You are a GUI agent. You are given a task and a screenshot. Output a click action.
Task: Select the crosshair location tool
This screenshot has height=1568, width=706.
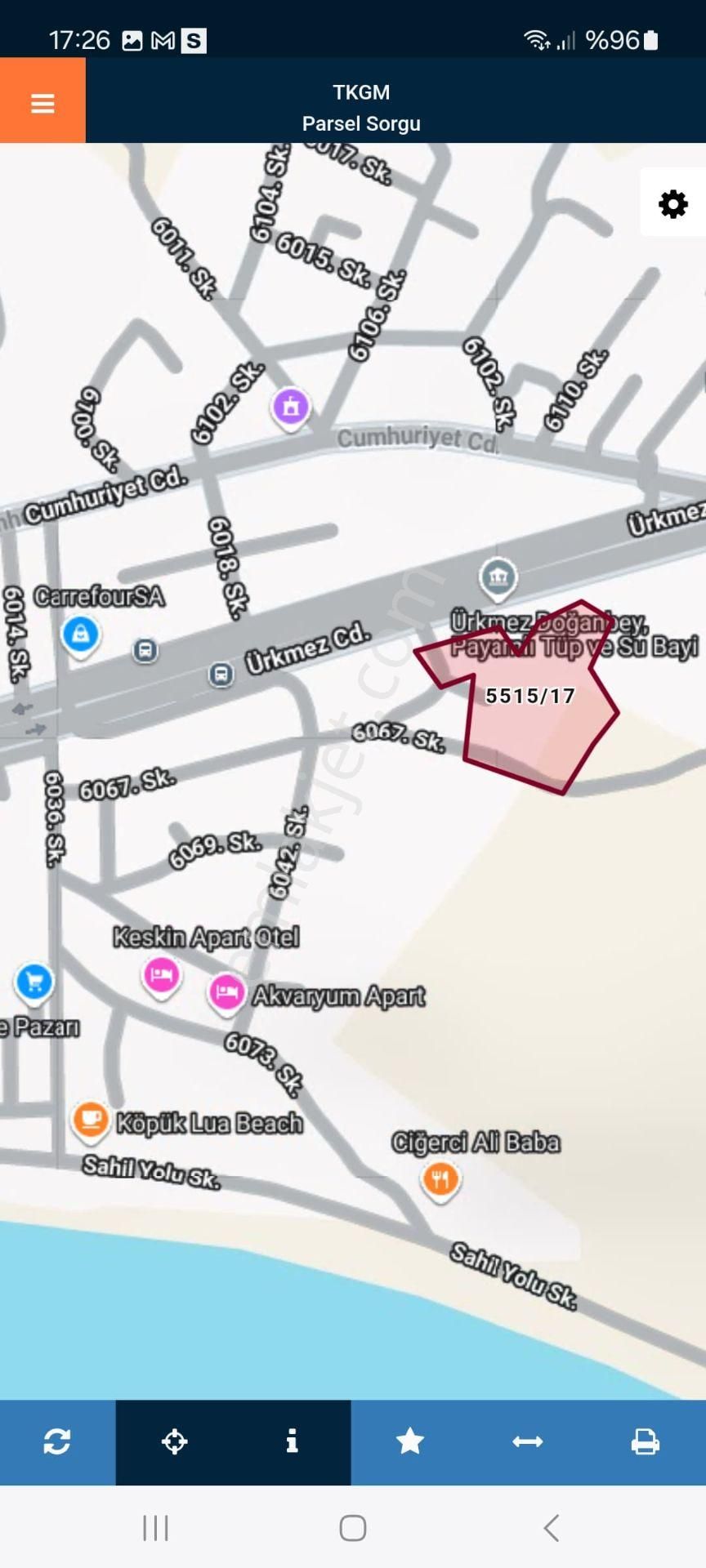point(175,1442)
